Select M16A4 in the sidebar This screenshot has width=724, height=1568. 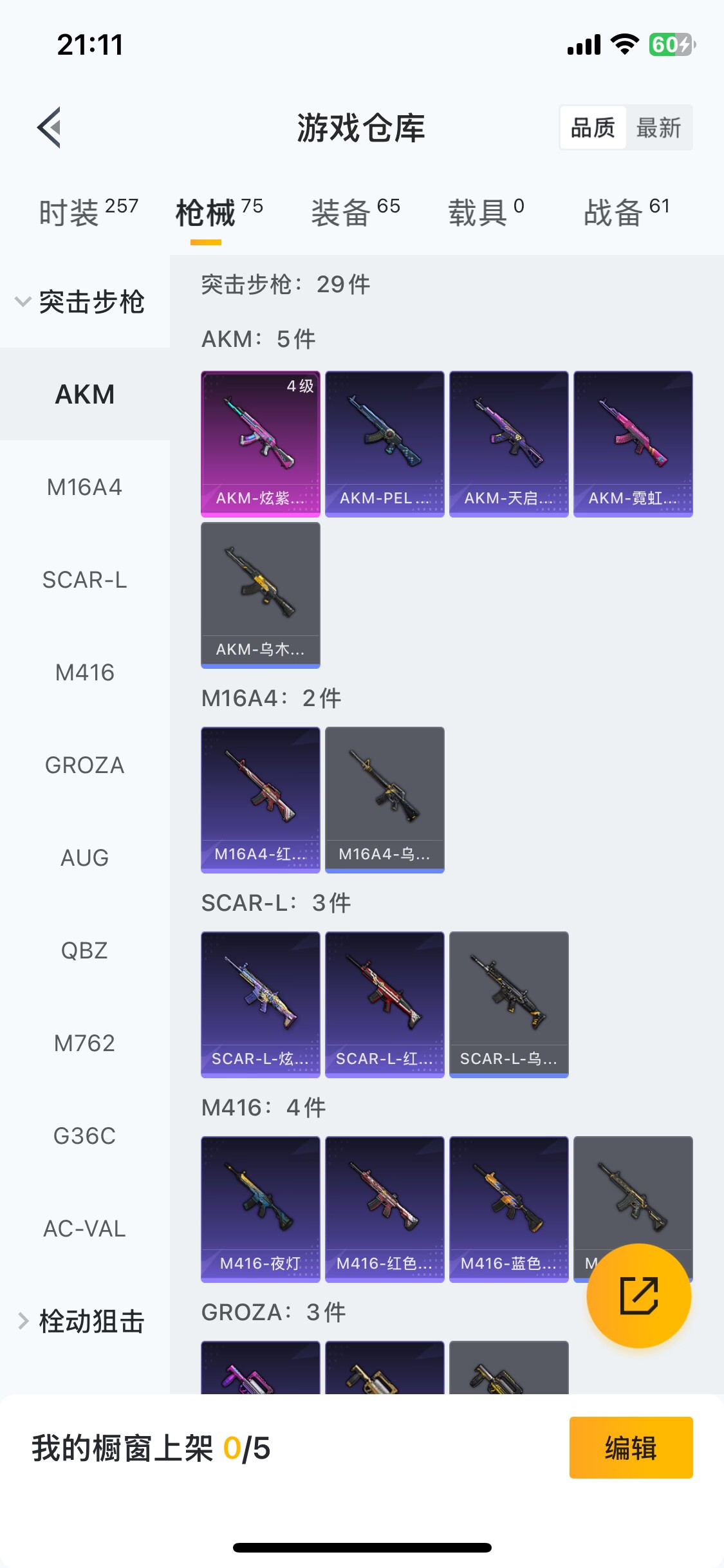pos(84,487)
